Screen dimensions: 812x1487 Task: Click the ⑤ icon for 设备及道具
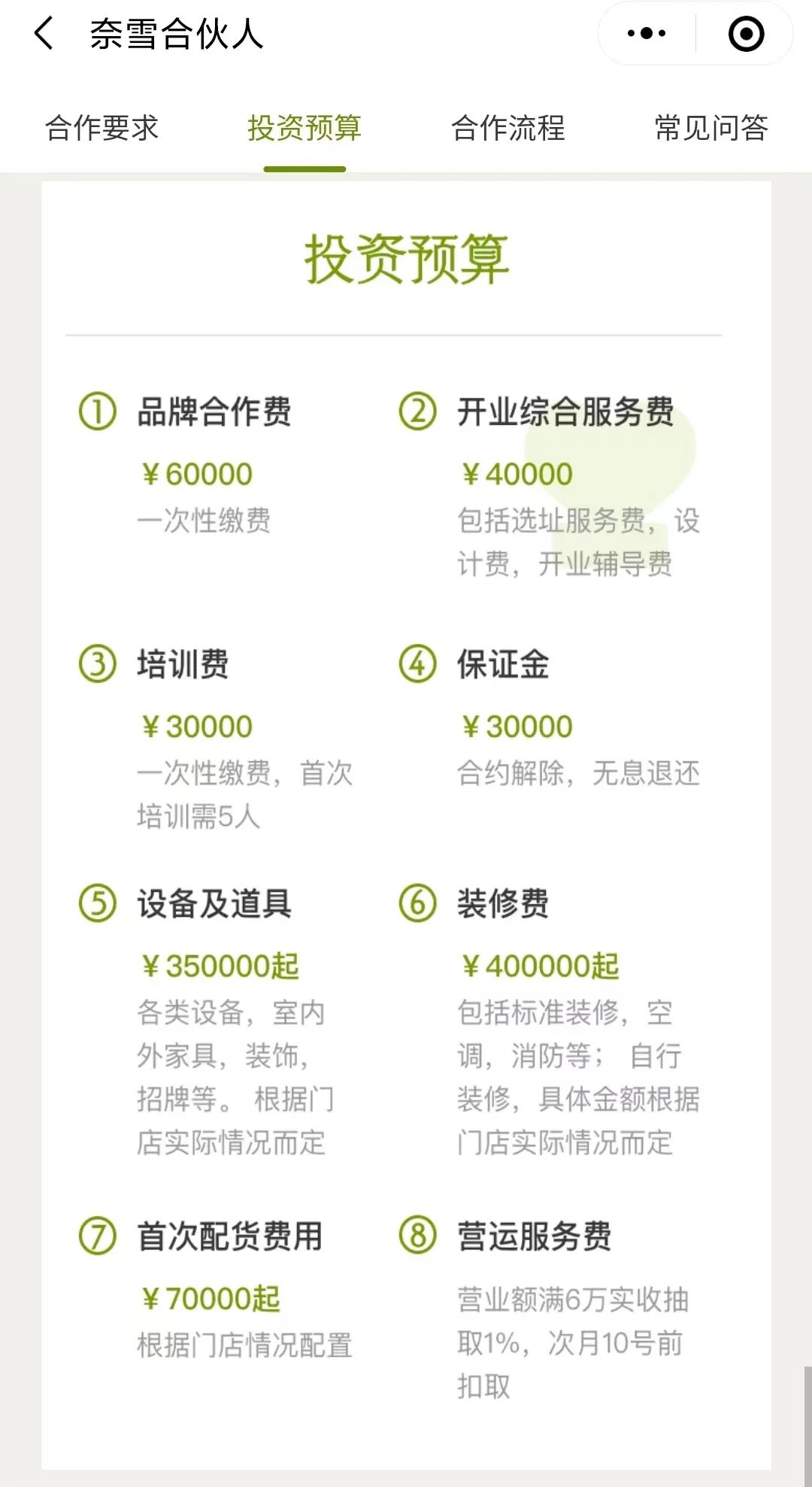click(x=97, y=903)
